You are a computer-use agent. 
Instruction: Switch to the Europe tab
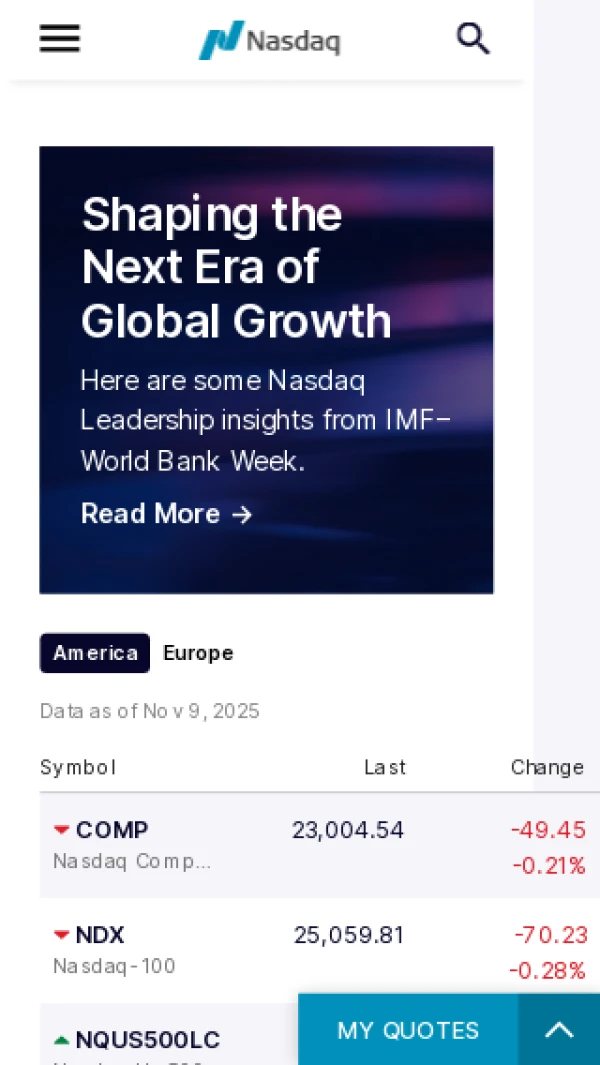coord(198,653)
